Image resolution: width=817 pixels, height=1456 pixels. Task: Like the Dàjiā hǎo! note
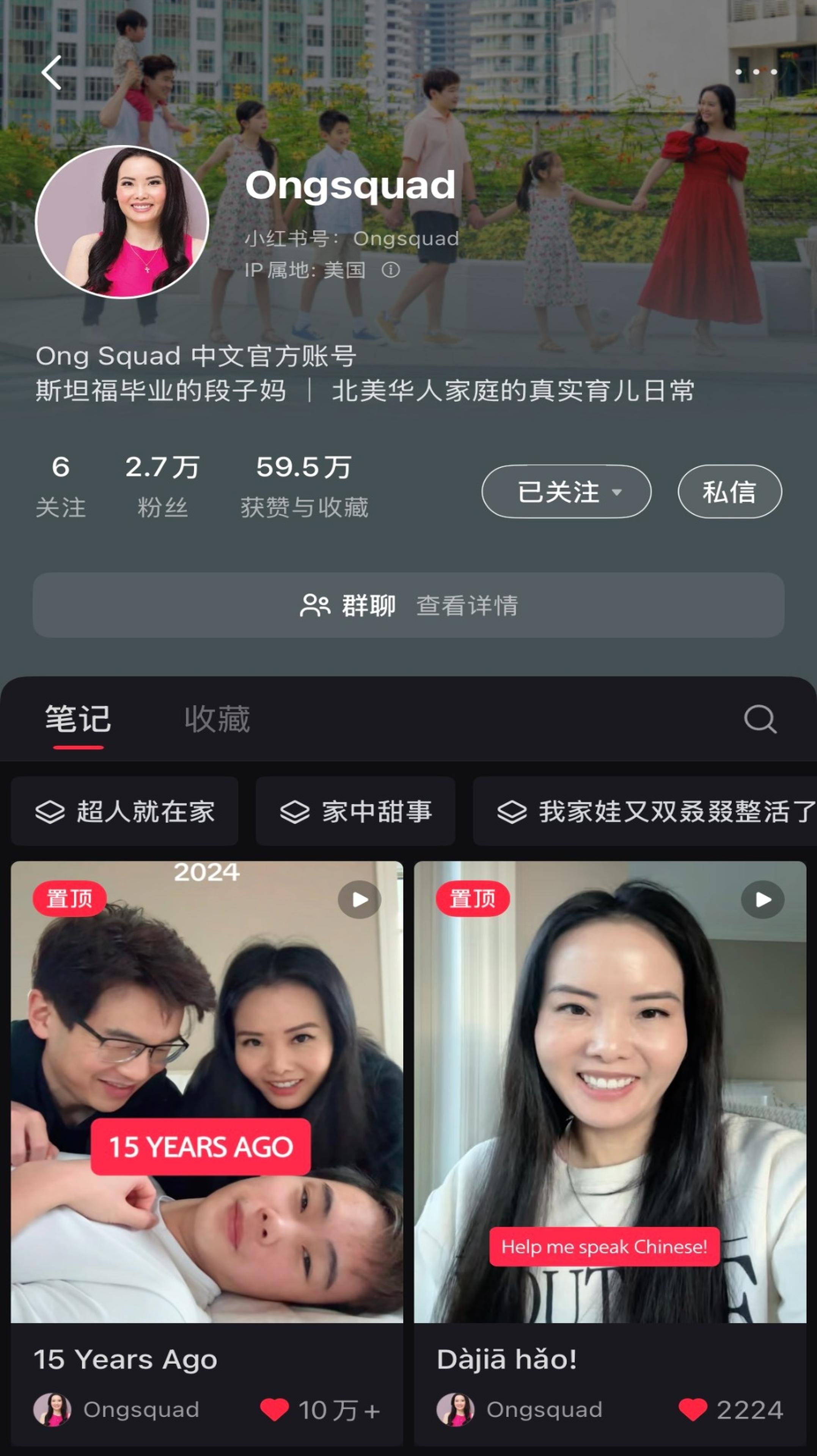pyautogui.click(x=693, y=1410)
